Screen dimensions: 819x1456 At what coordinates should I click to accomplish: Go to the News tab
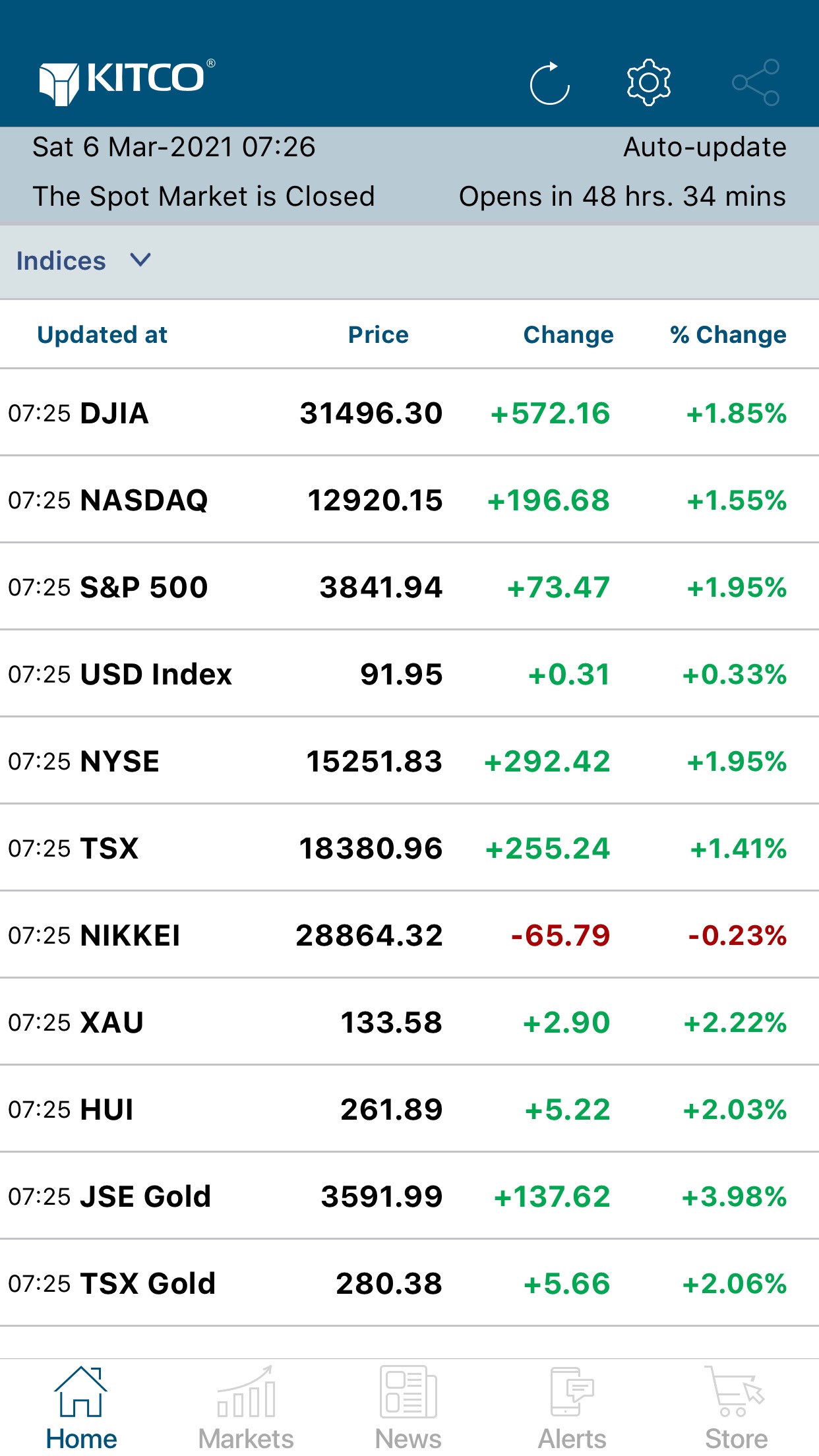pos(408,1408)
